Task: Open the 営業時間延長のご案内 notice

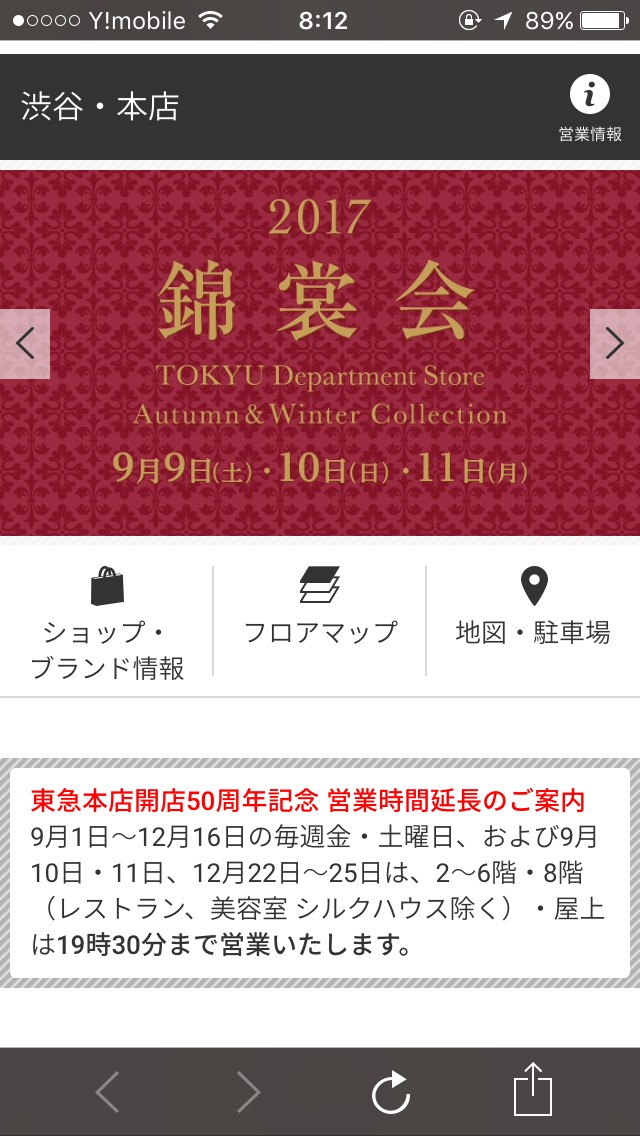Action: click(x=320, y=873)
